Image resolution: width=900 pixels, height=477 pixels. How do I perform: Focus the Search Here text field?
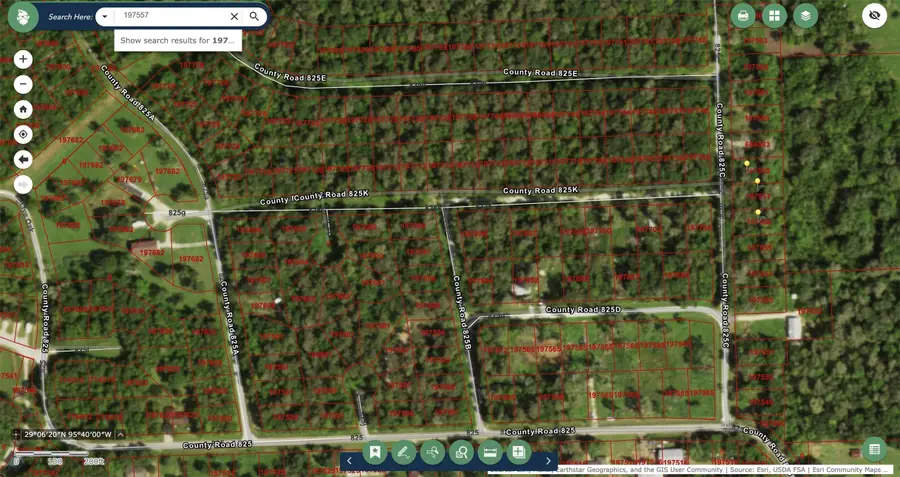(170, 17)
